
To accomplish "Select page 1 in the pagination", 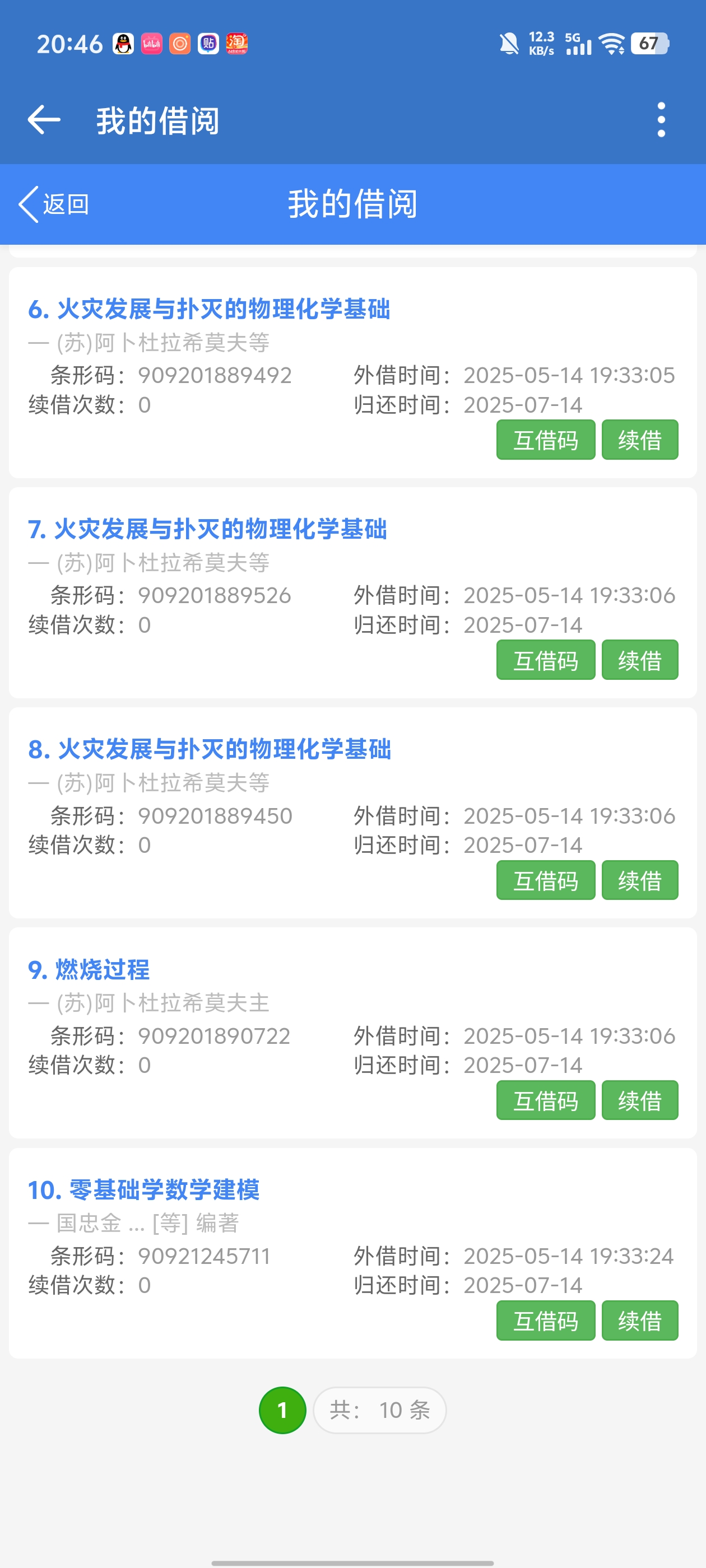I will (282, 1410).
